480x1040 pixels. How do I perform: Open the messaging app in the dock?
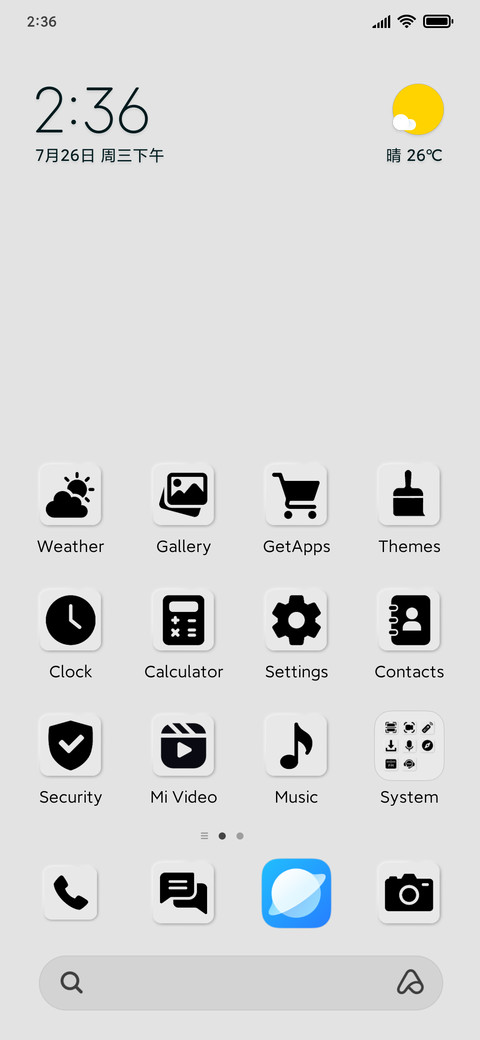pyautogui.click(x=184, y=893)
